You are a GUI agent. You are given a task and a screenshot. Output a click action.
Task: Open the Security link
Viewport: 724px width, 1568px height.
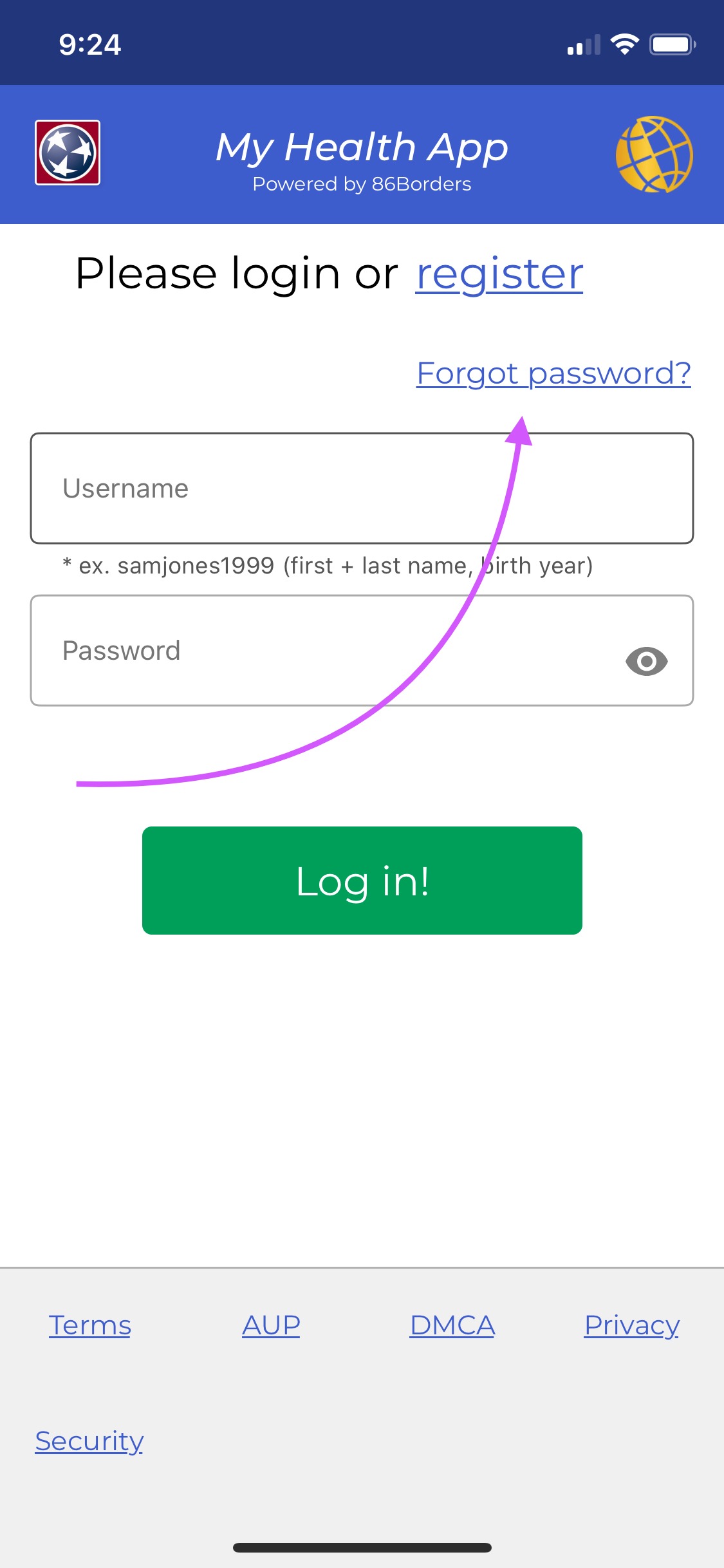tap(89, 1442)
